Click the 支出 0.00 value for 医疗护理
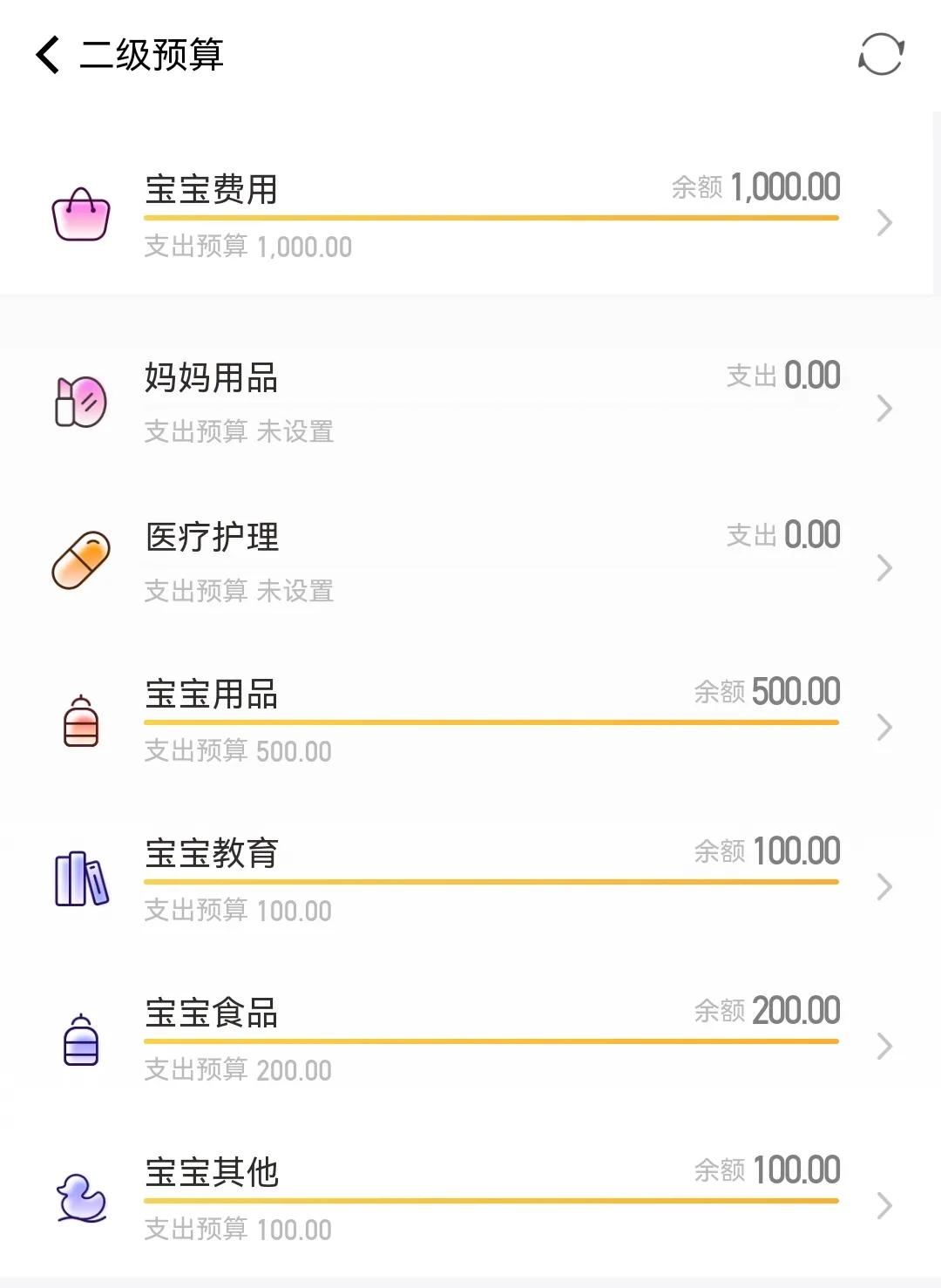The image size is (941, 1288). point(782,535)
